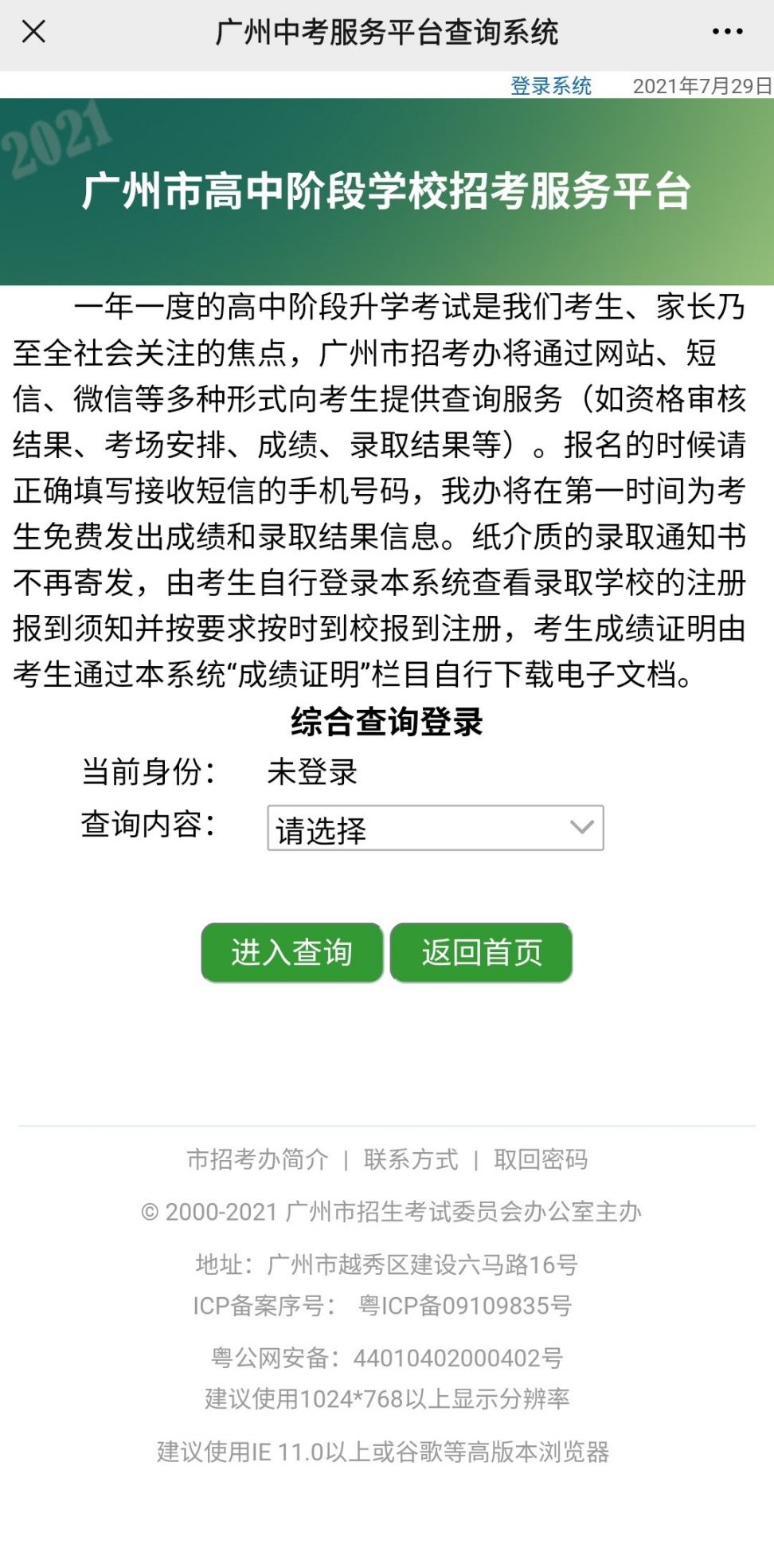Image resolution: width=774 pixels, height=1568 pixels.
Task: Open the 粤ICP备09109835号 link
Action: [x=465, y=1306]
